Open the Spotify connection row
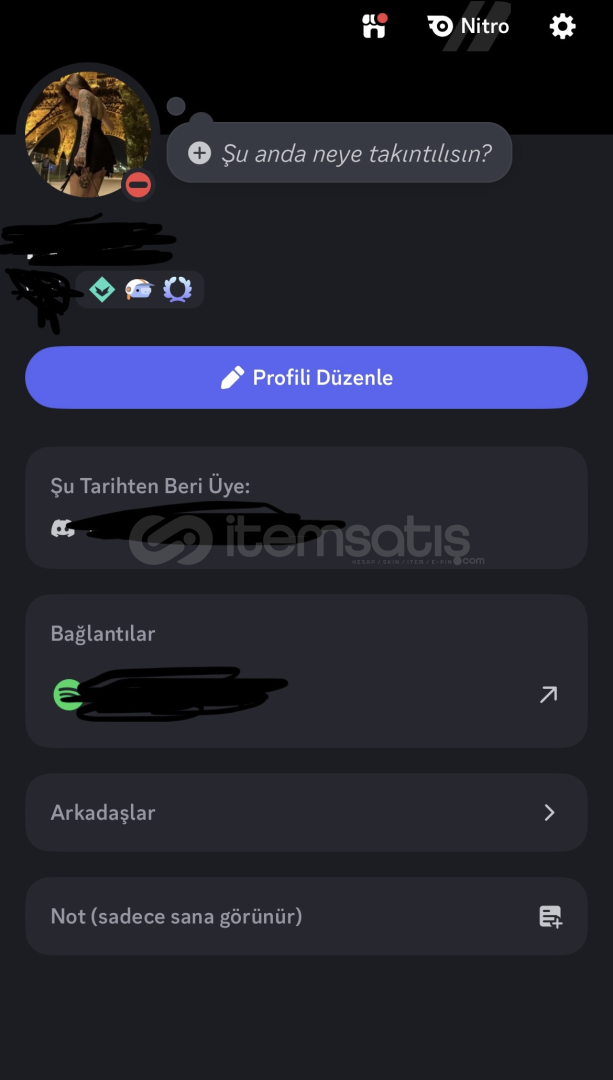The width and height of the screenshot is (613, 1080). point(306,695)
